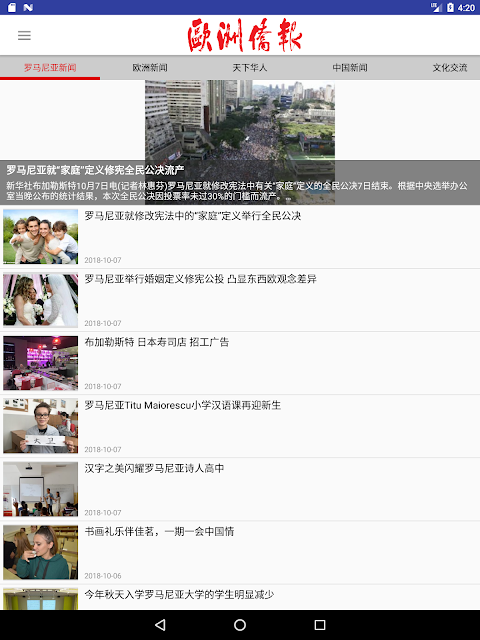Open article 今年秋天入学罗马尼亚大学的学生明显减少
480x640 pixels.
click(x=240, y=598)
